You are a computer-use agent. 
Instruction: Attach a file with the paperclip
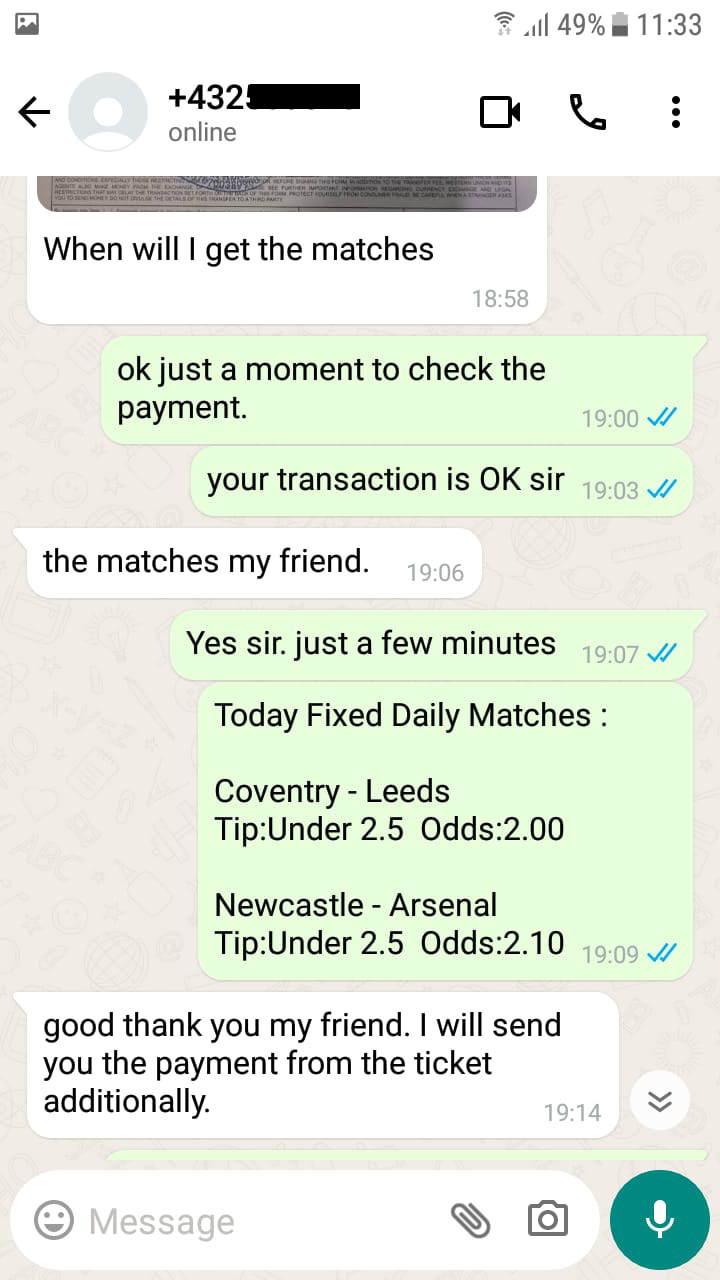click(469, 1219)
